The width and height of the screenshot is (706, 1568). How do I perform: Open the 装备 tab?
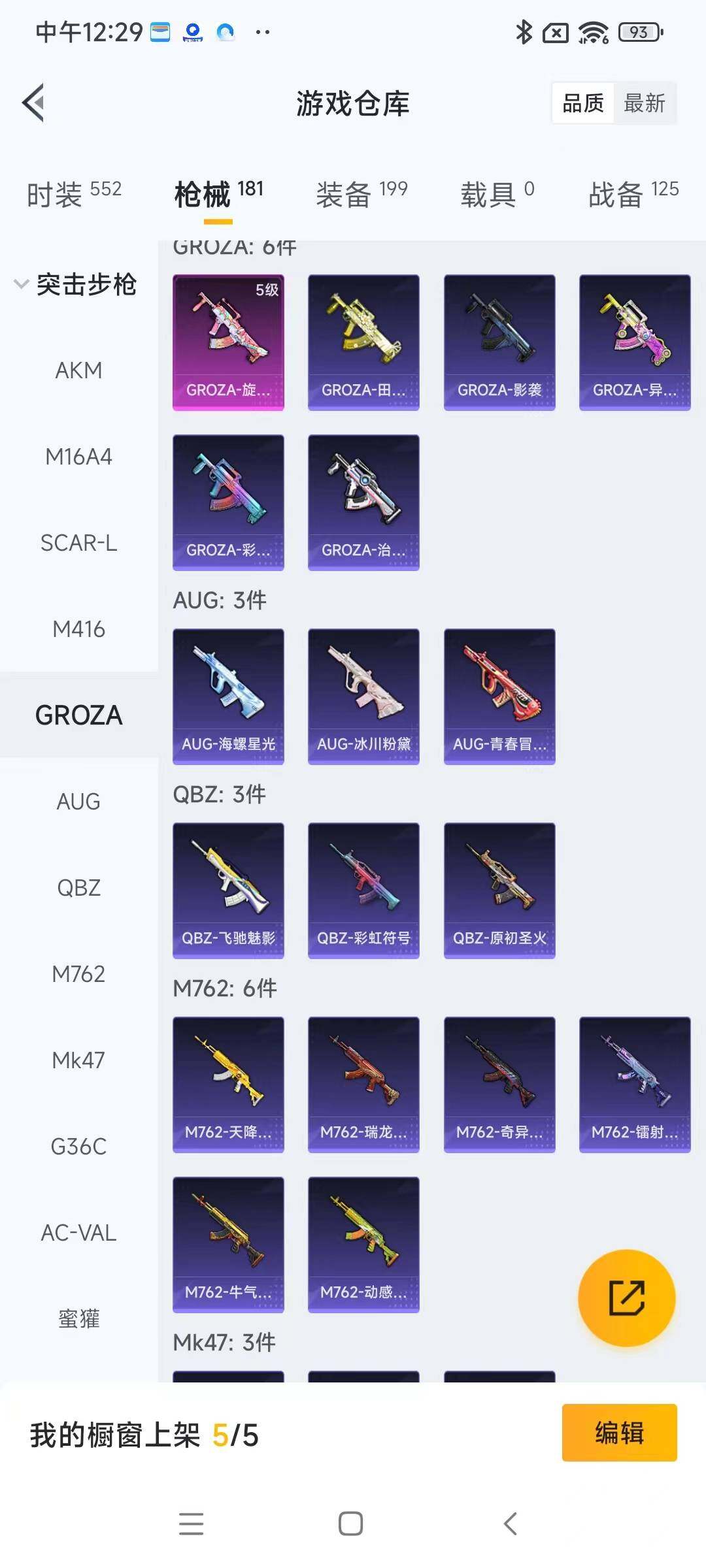361,194
